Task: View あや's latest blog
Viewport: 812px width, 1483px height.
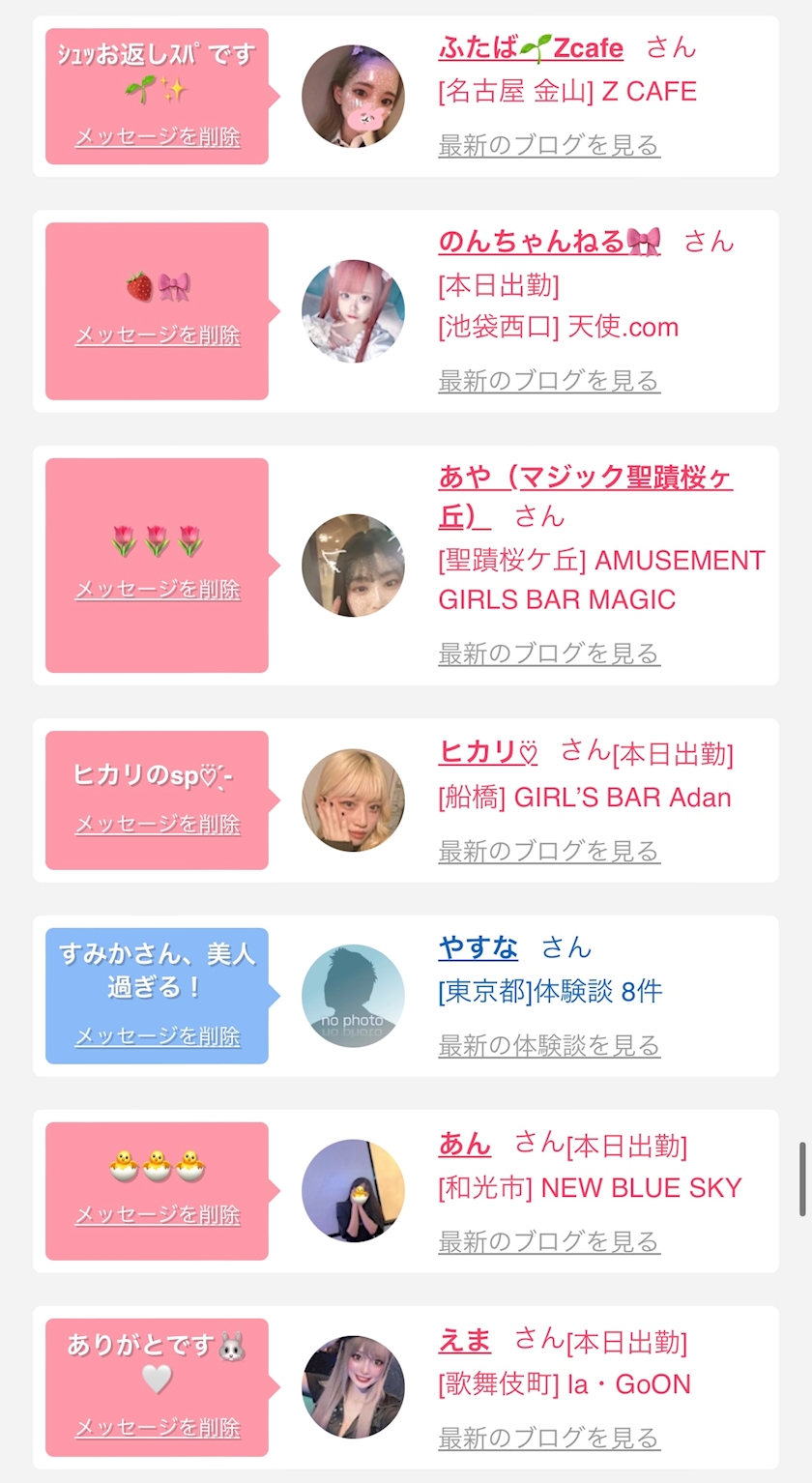Action: point(549,654)
